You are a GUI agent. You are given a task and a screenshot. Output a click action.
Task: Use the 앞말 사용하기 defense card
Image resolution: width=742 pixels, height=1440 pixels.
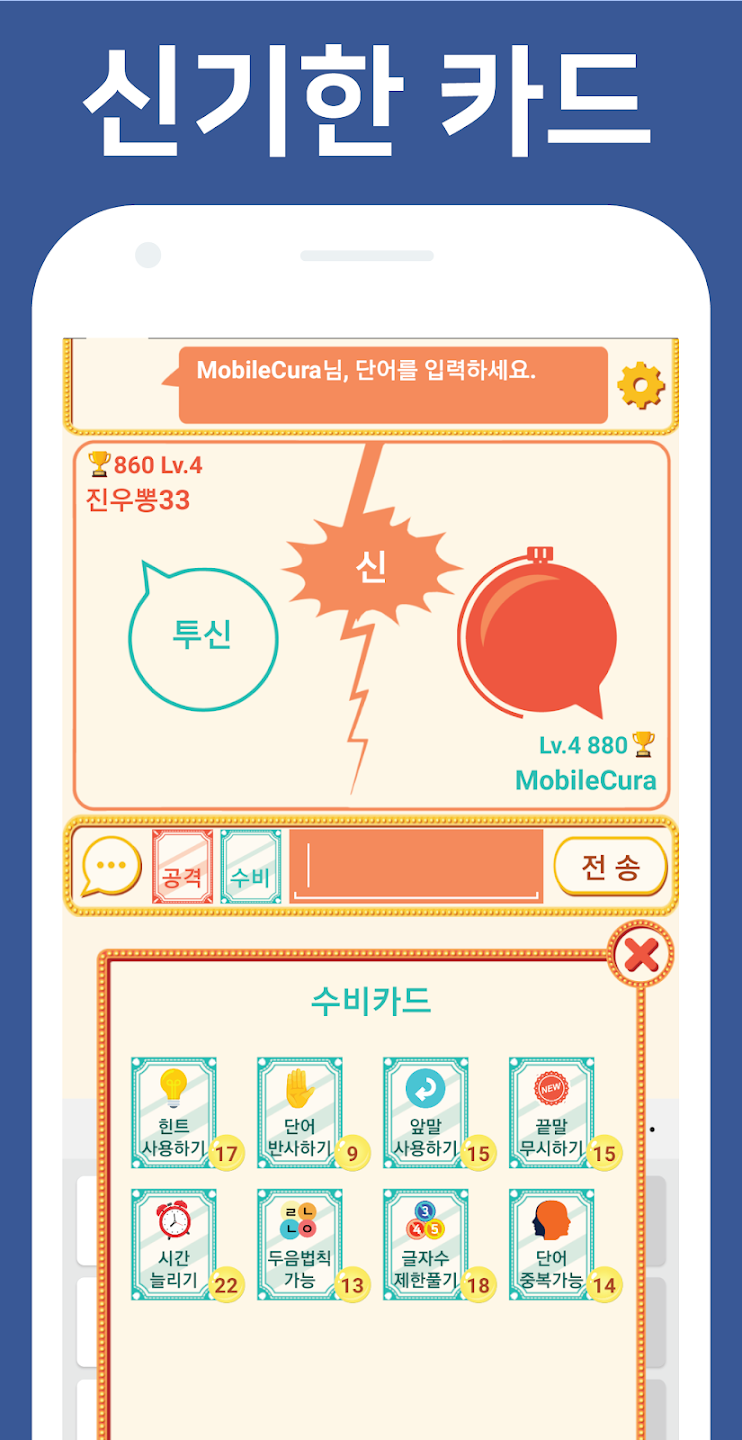coord(425,1110)
